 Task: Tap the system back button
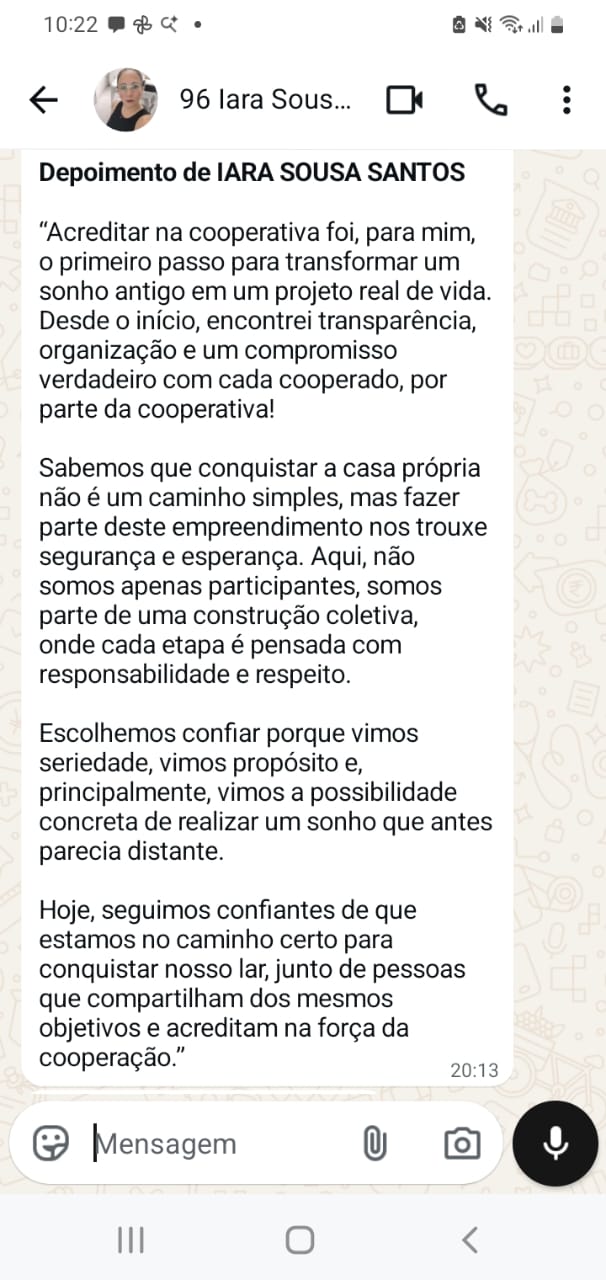(x=470, y=1240)
